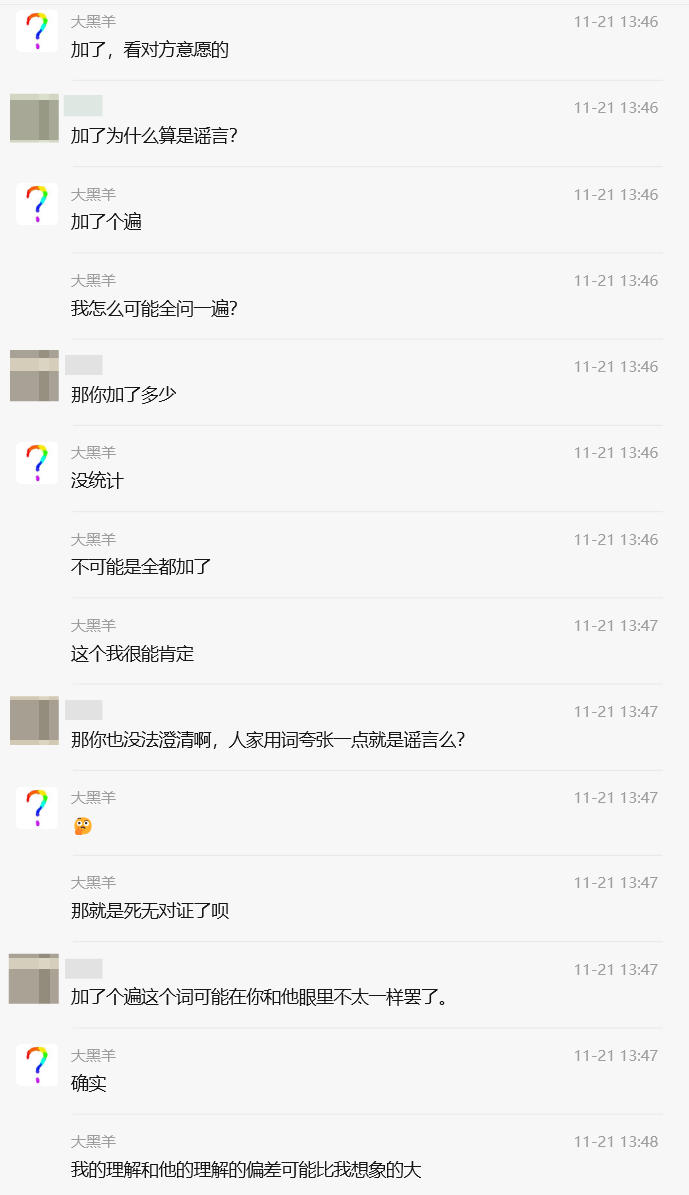Screen dimensions: 689x1195
Task: Open 大黑羊's avatar beside "加了，看对方意愿的"
Action: 36,31
